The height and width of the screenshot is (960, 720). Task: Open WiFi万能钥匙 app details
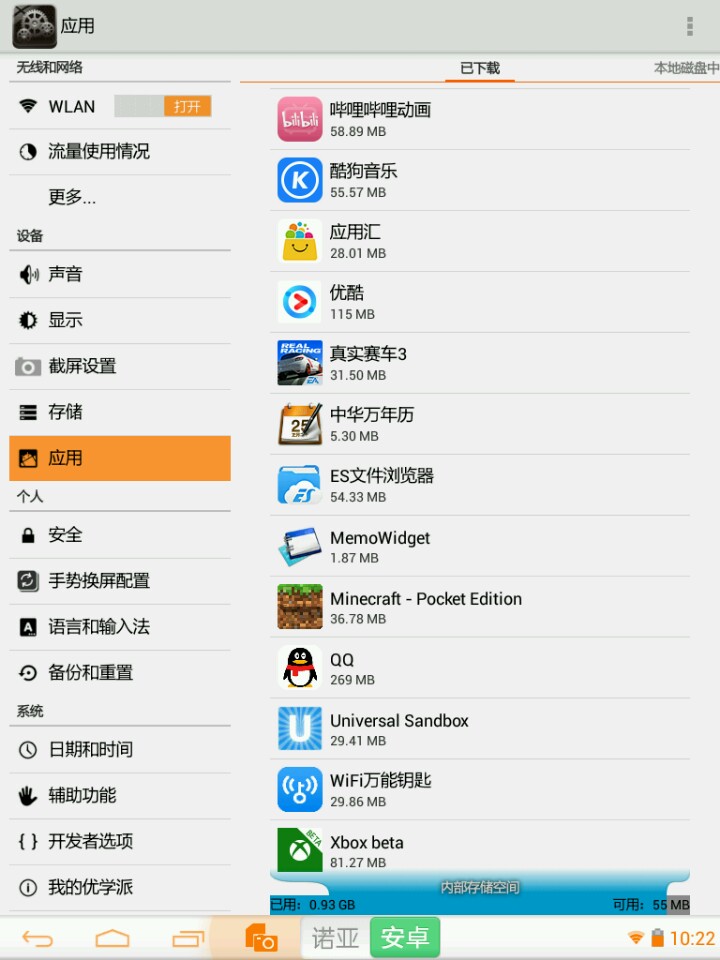480,790
